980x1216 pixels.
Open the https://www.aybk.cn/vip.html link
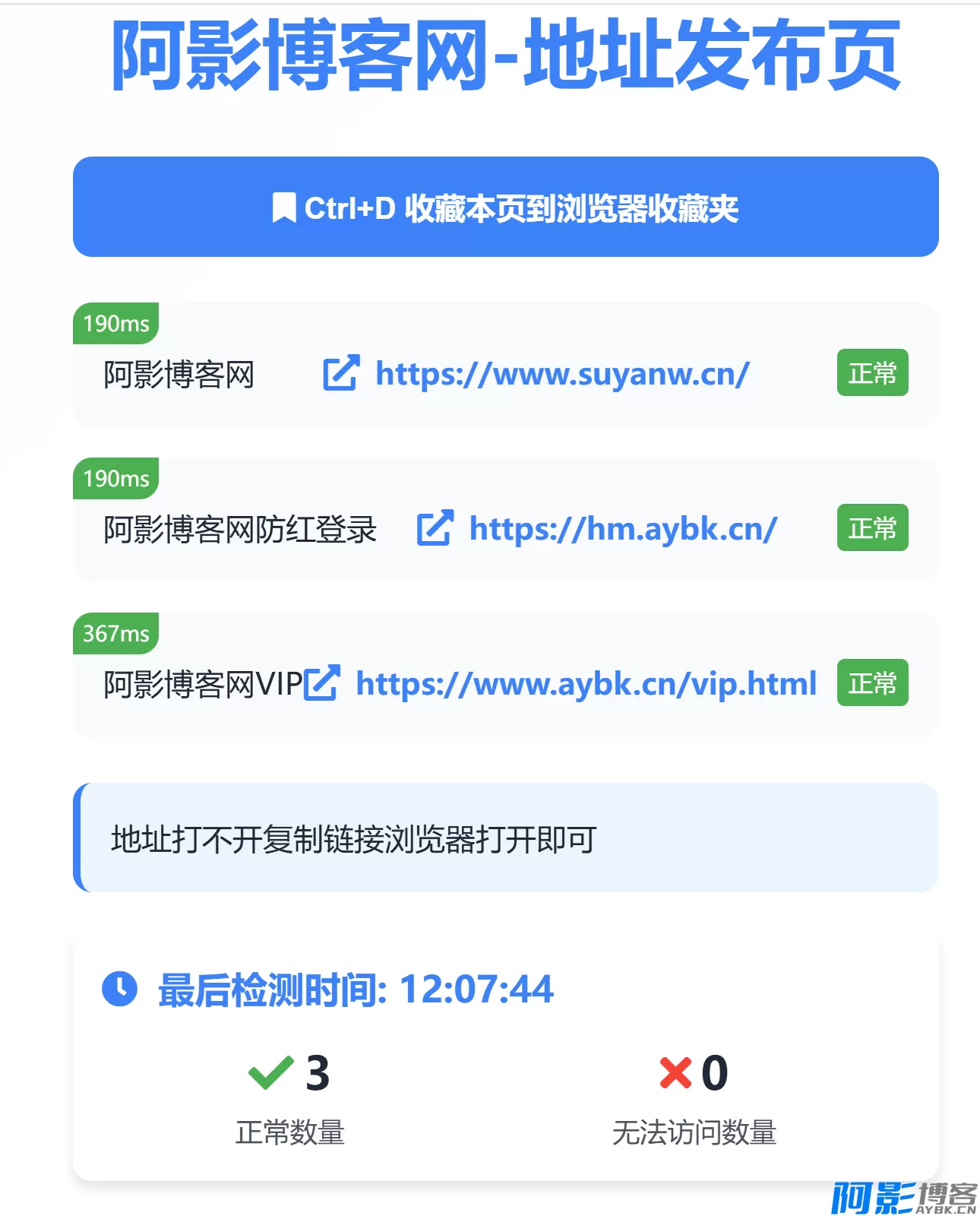(586, 684)
